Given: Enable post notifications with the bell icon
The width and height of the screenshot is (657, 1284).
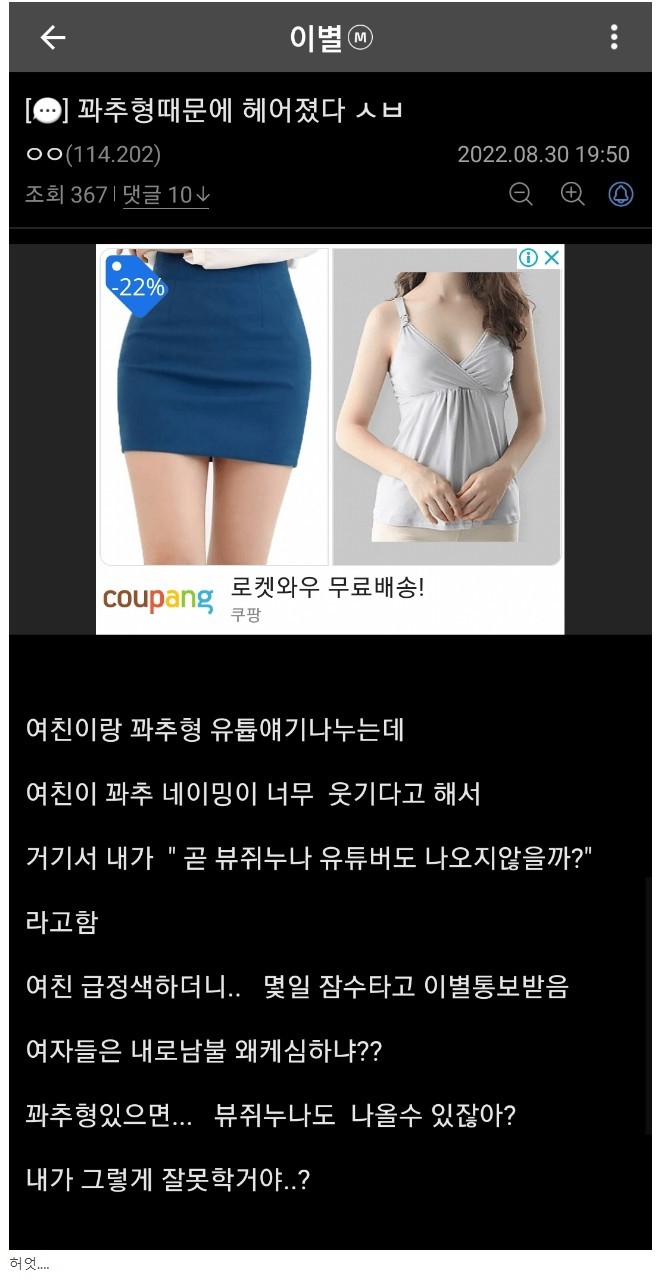Looking at the screenshot, I should pyautogui.click(x=621, y=194).
